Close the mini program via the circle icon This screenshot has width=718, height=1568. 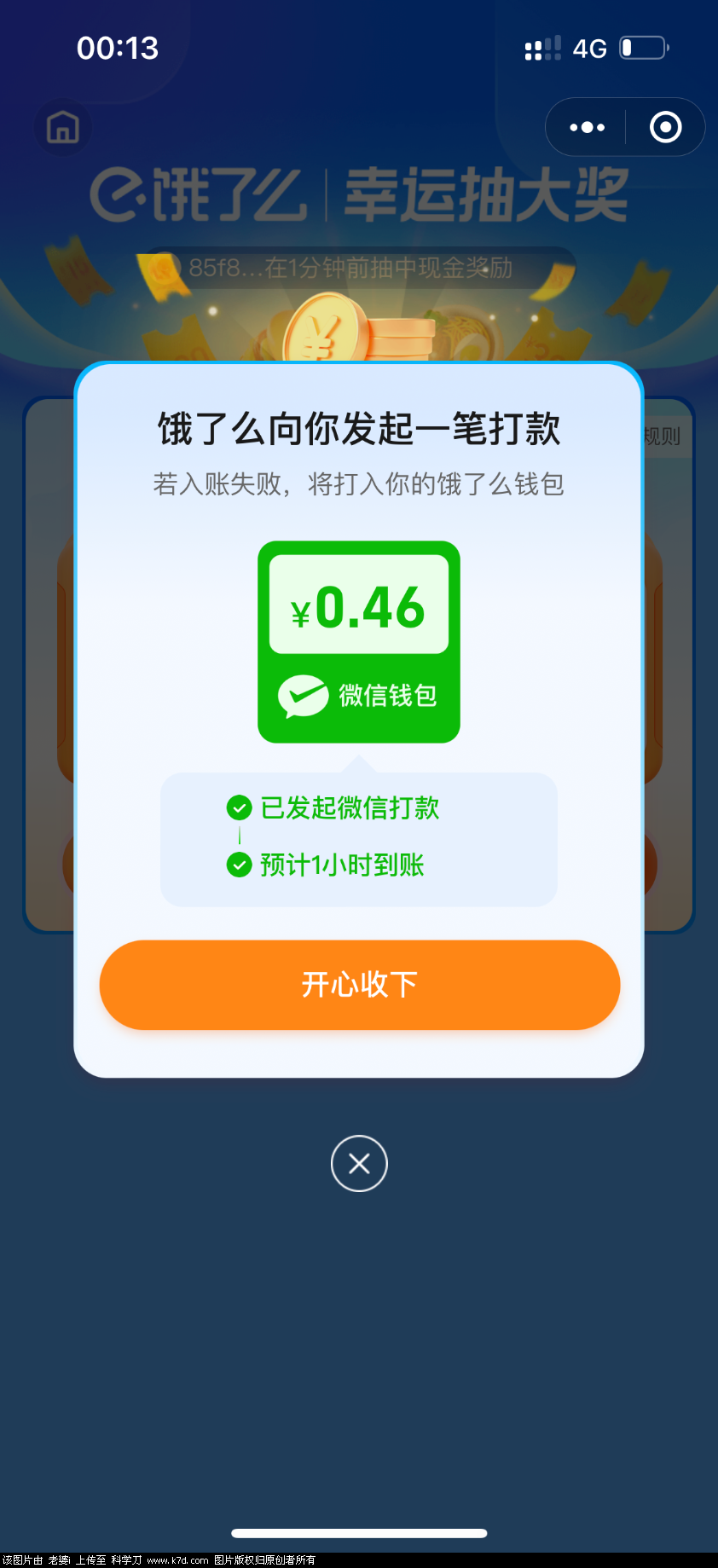point(665,127)
